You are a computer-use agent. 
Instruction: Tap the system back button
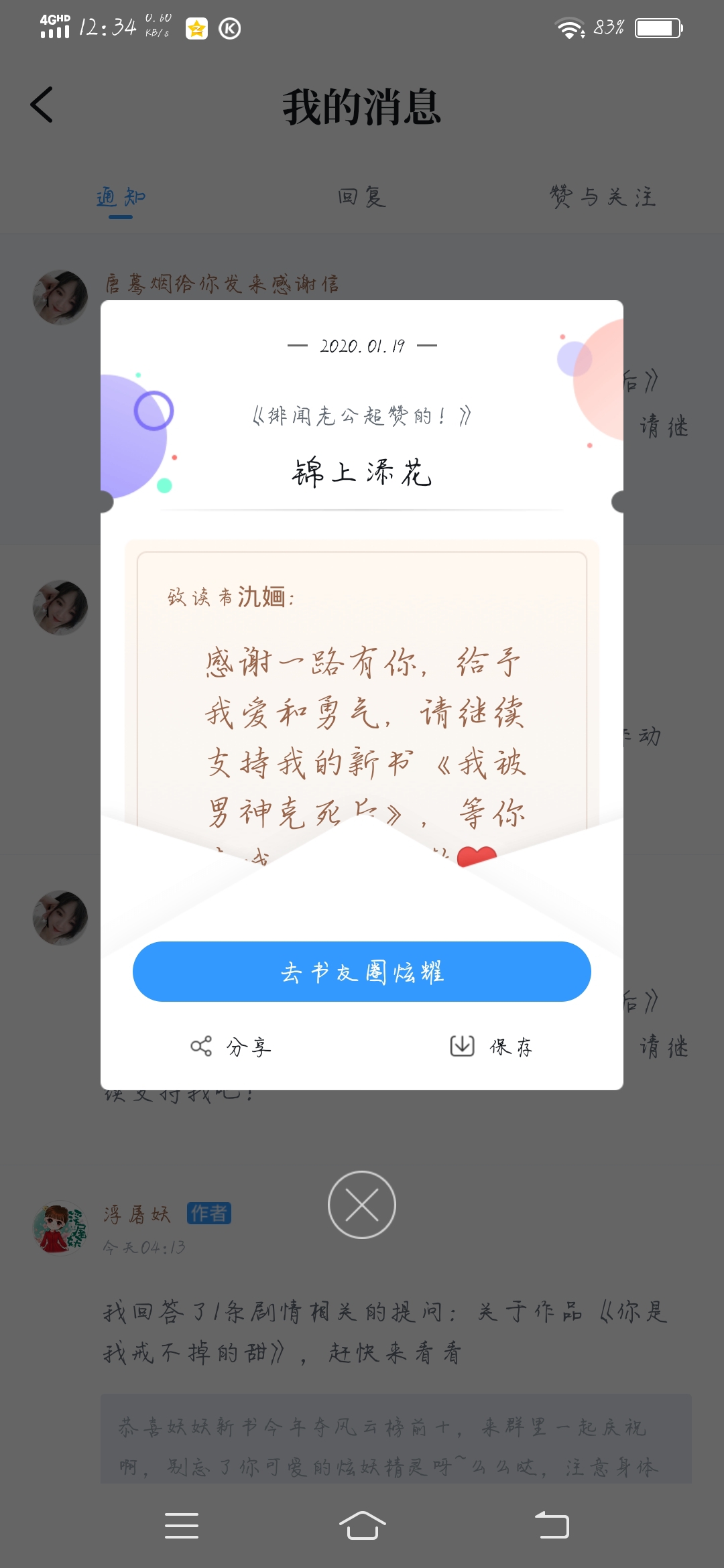click(x=552, y=1526)
